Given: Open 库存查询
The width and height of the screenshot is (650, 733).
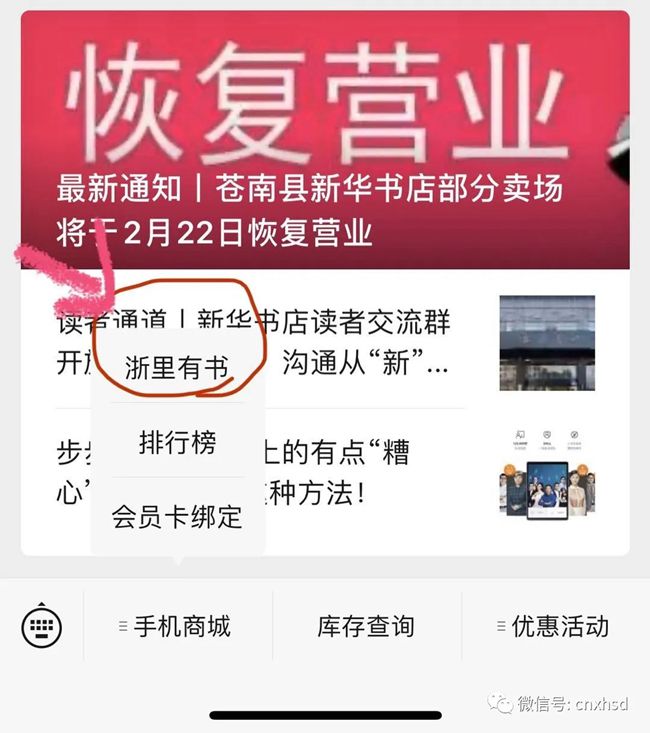Looking at the screenshot, I should (366, 627).
